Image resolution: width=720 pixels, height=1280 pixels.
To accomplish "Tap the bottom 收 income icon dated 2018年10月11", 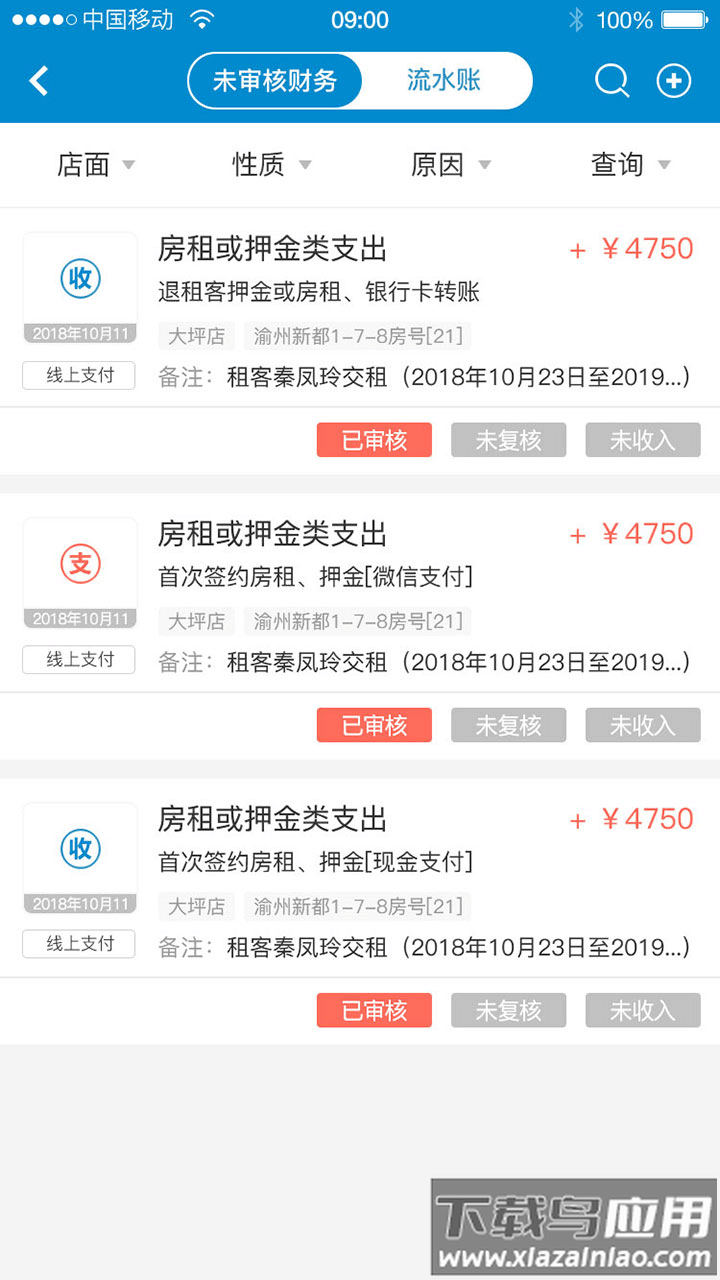I will (x=79, y=848).
